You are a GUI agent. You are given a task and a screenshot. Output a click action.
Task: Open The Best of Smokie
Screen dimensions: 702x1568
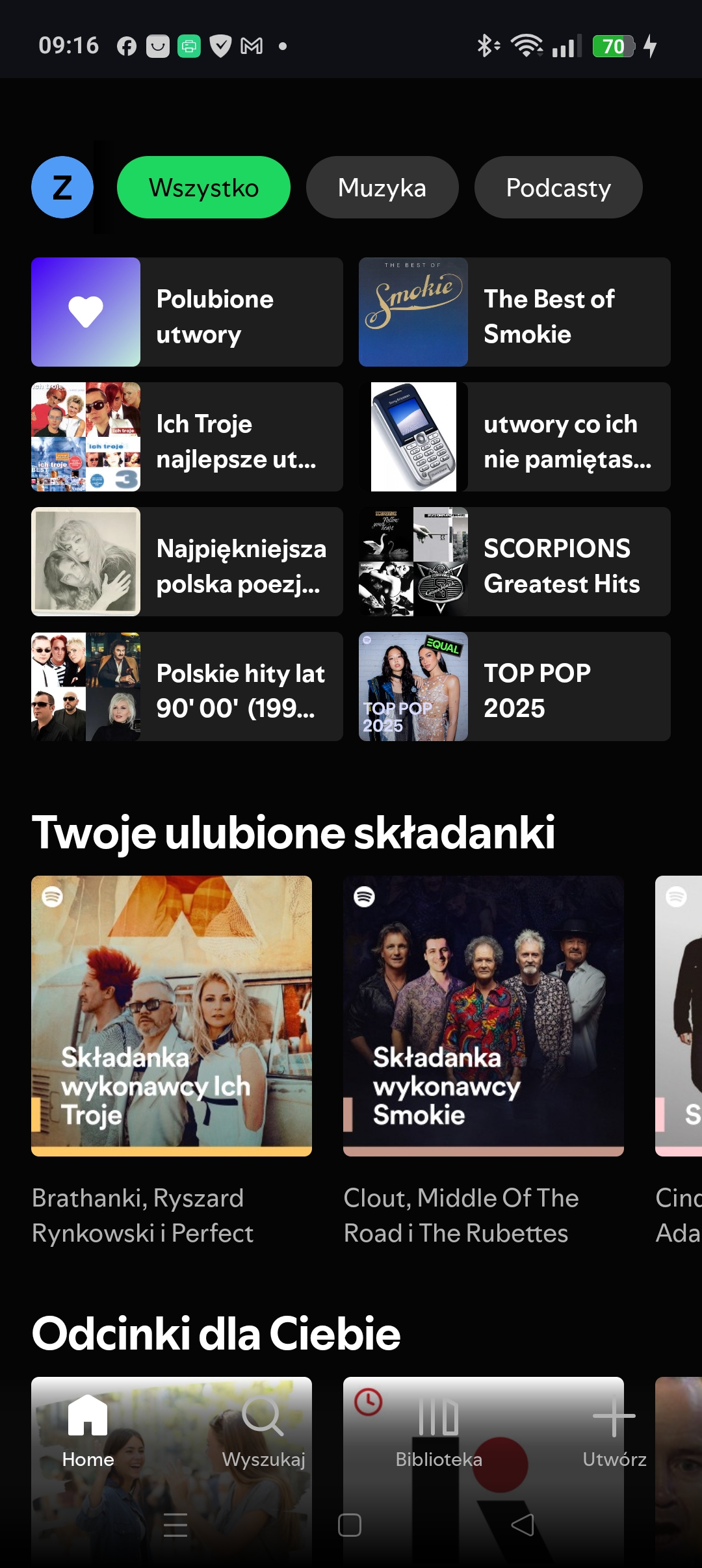click(515, 312)
